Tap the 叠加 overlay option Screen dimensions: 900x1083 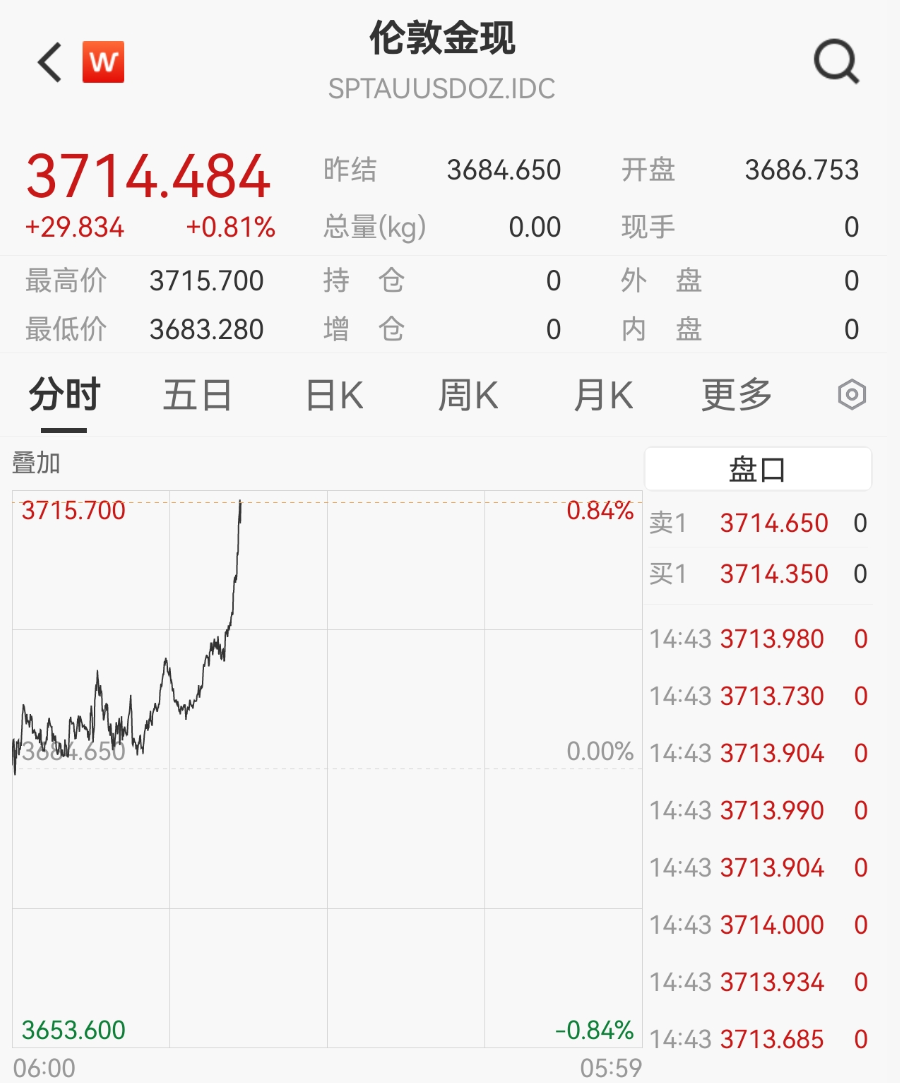[x=36, y=463]
